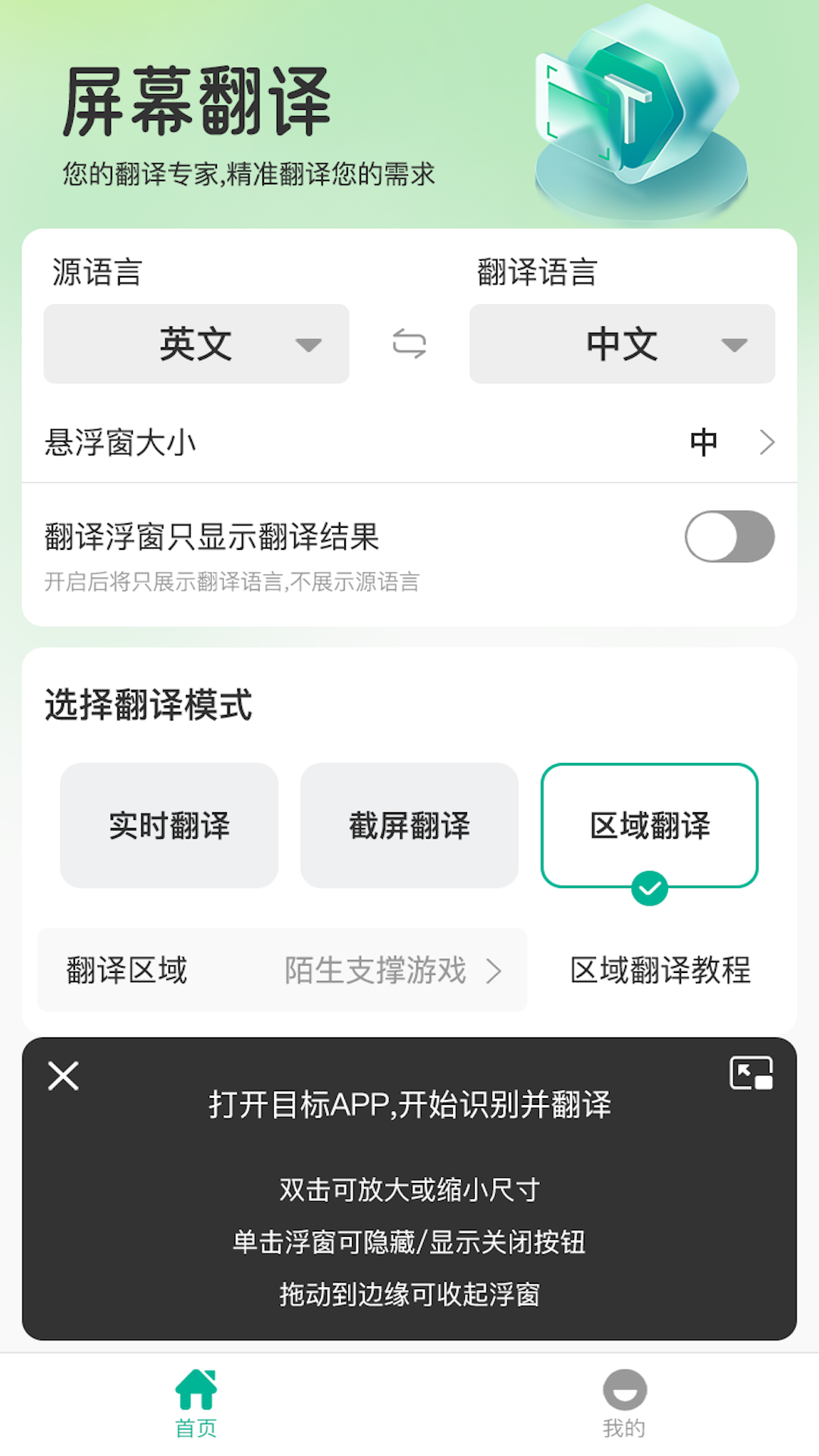
Task: Click the 陌生支撑游戏 region field
Action: coord(375,971)
